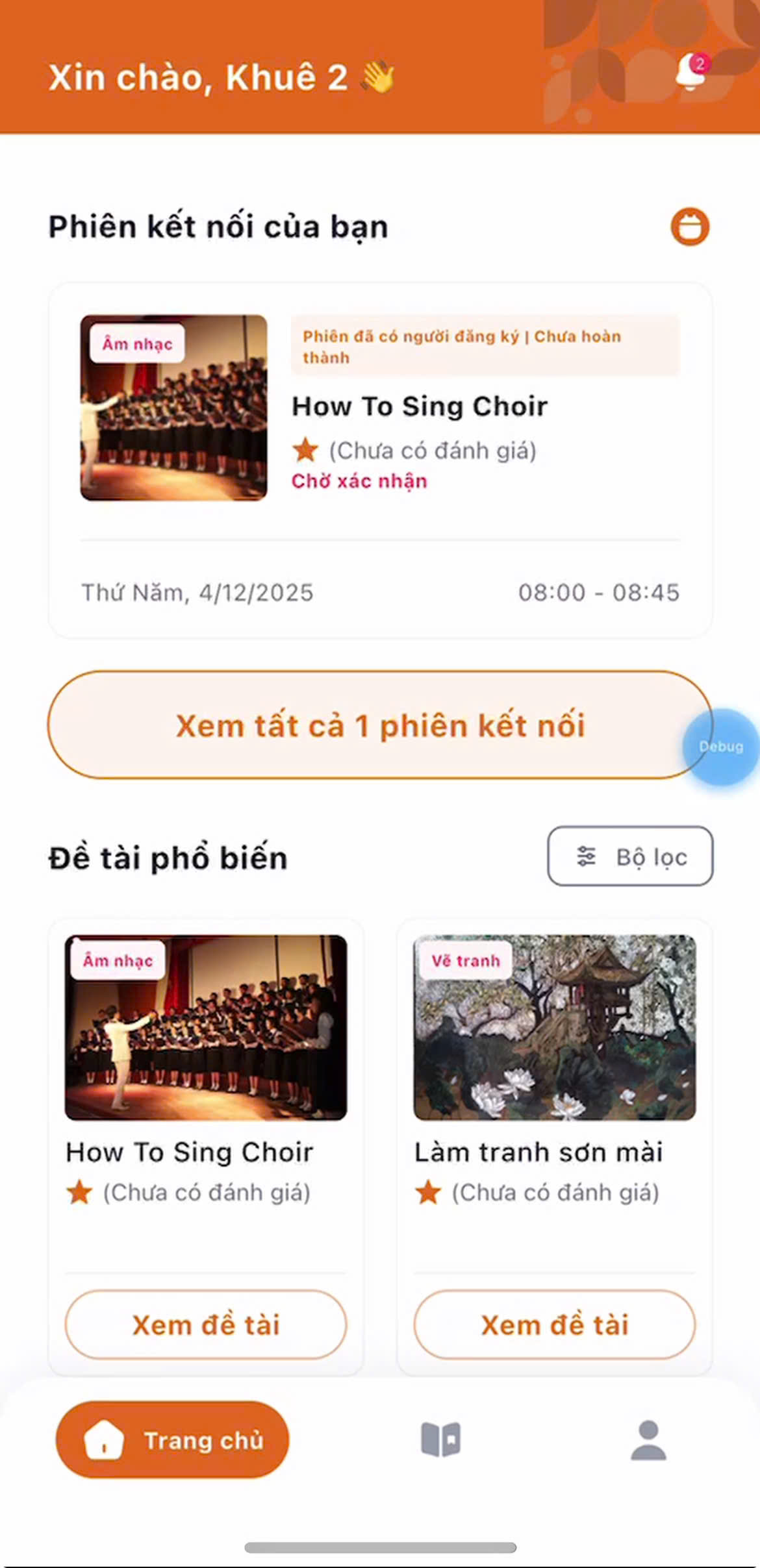
Task: Open the calendar icon beside Phiên kết nối
Action: tap(690, 227)
